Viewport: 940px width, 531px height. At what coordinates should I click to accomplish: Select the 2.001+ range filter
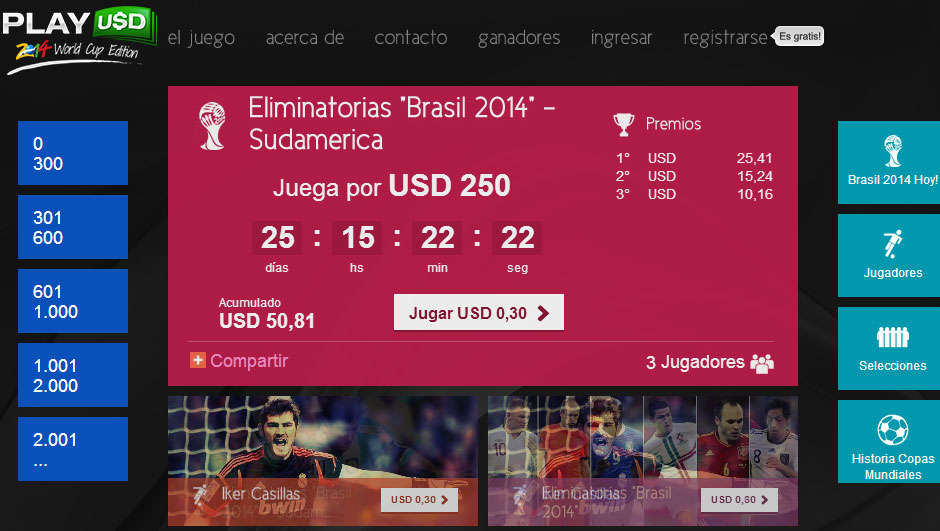73,449
